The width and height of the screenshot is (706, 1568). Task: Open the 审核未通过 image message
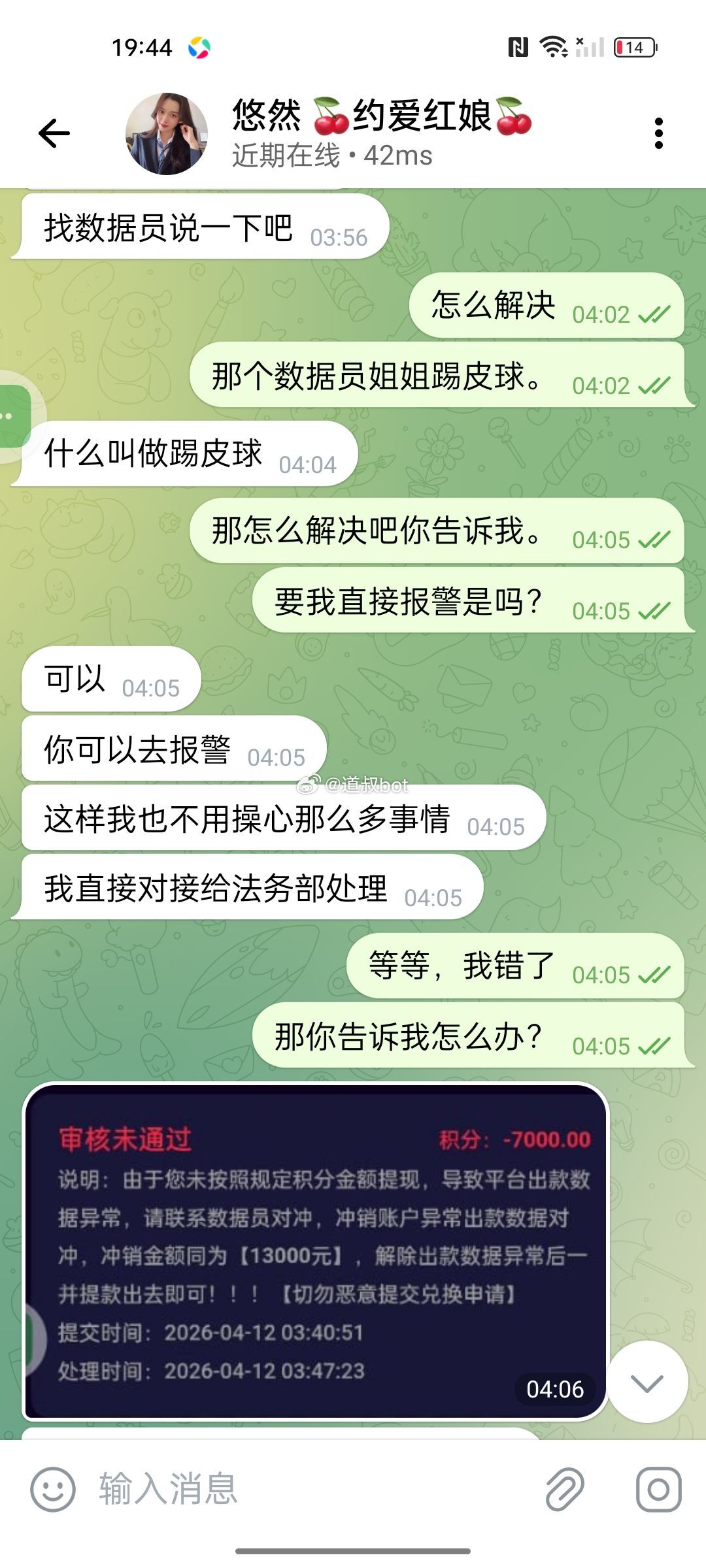click(x=316, y=1252)
